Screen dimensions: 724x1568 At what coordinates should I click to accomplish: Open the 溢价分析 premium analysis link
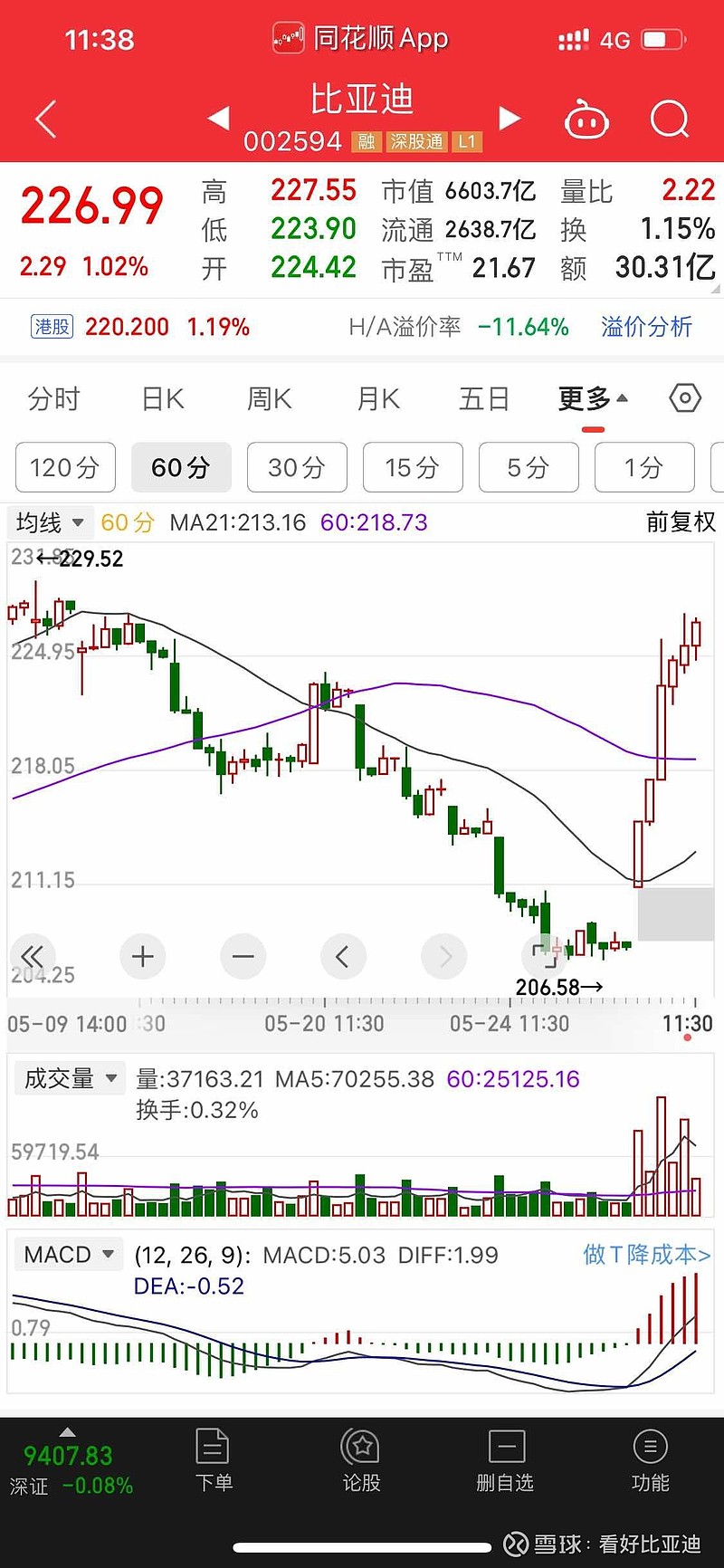[x=645, y=327]
